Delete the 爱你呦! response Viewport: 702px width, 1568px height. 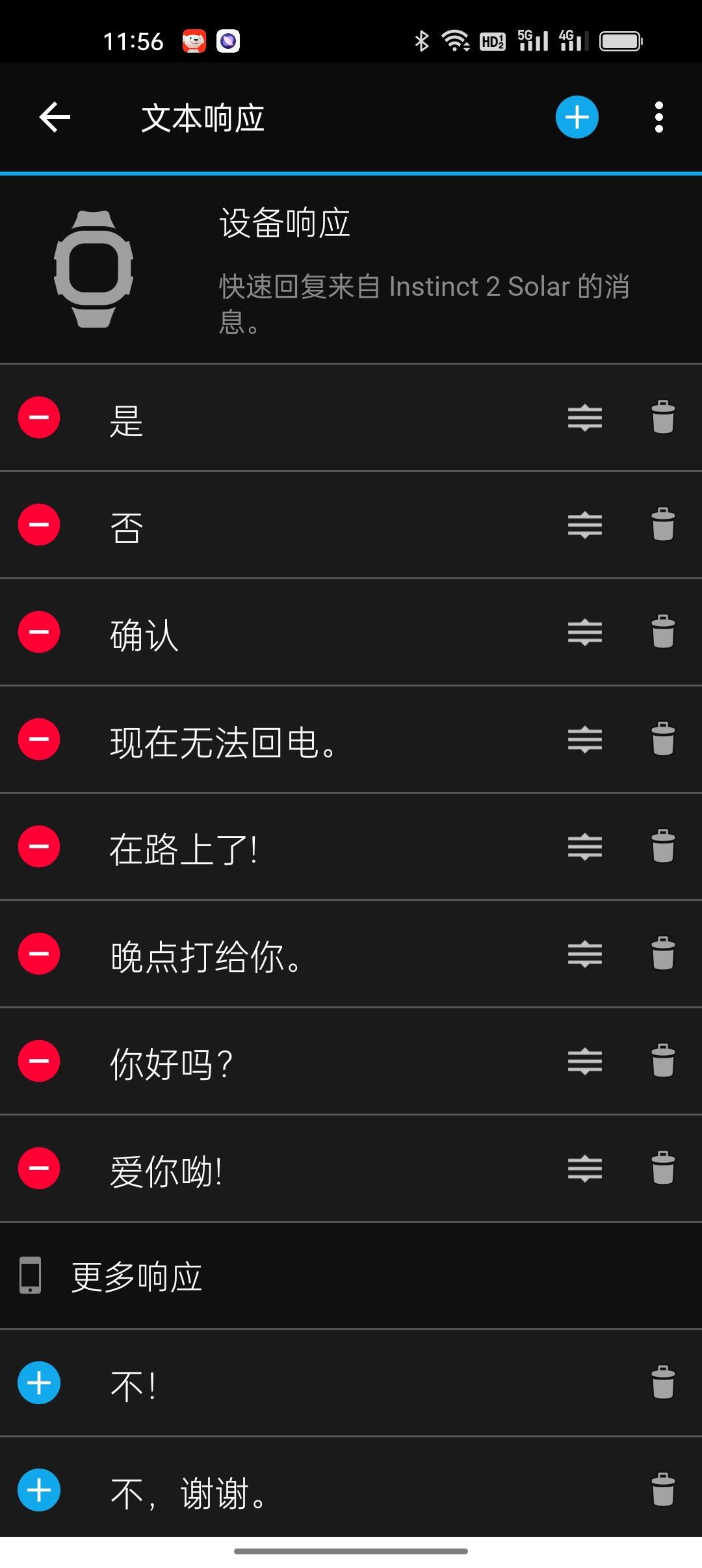coord(662,1168)
